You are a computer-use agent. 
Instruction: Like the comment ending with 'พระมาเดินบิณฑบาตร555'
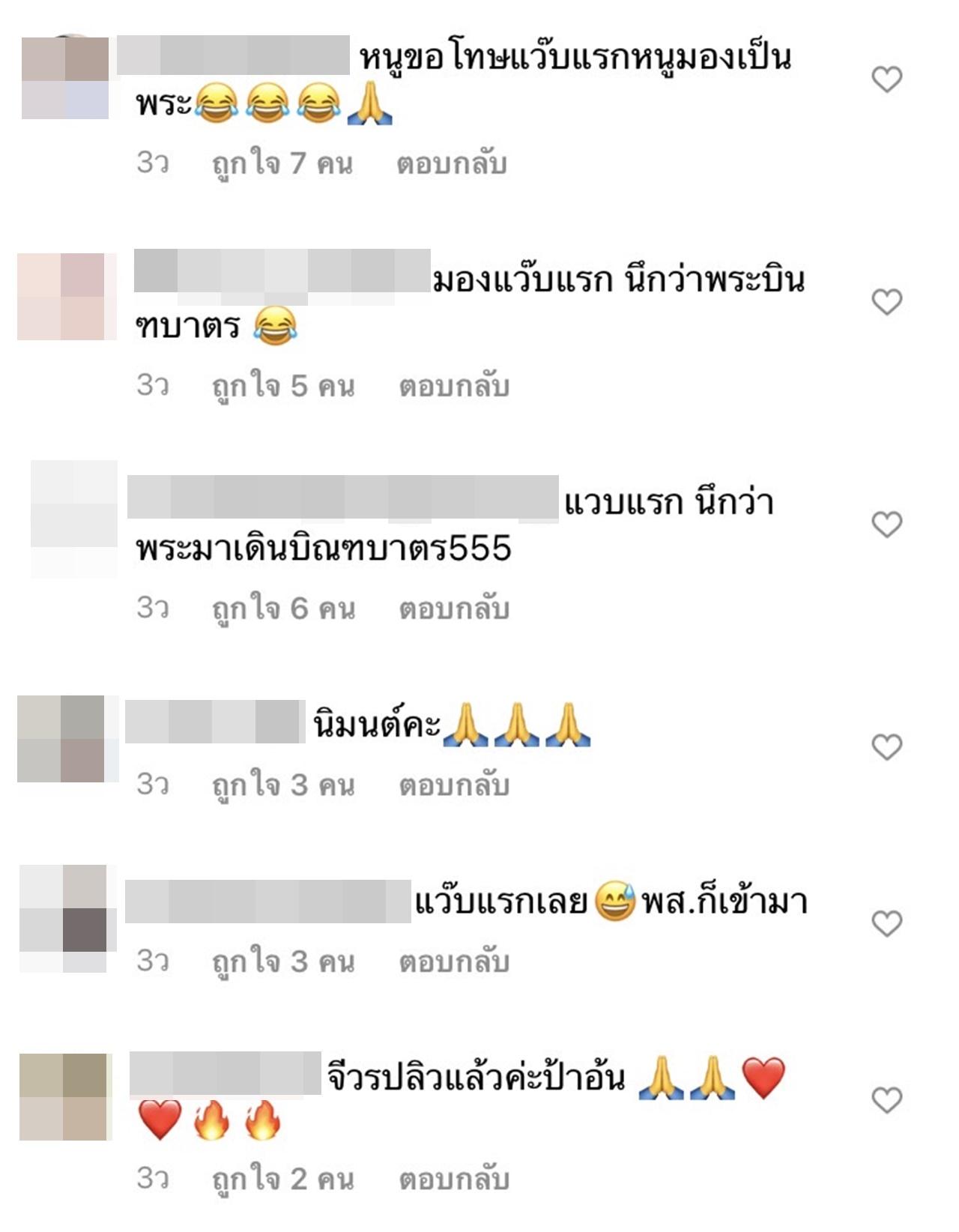886,525
